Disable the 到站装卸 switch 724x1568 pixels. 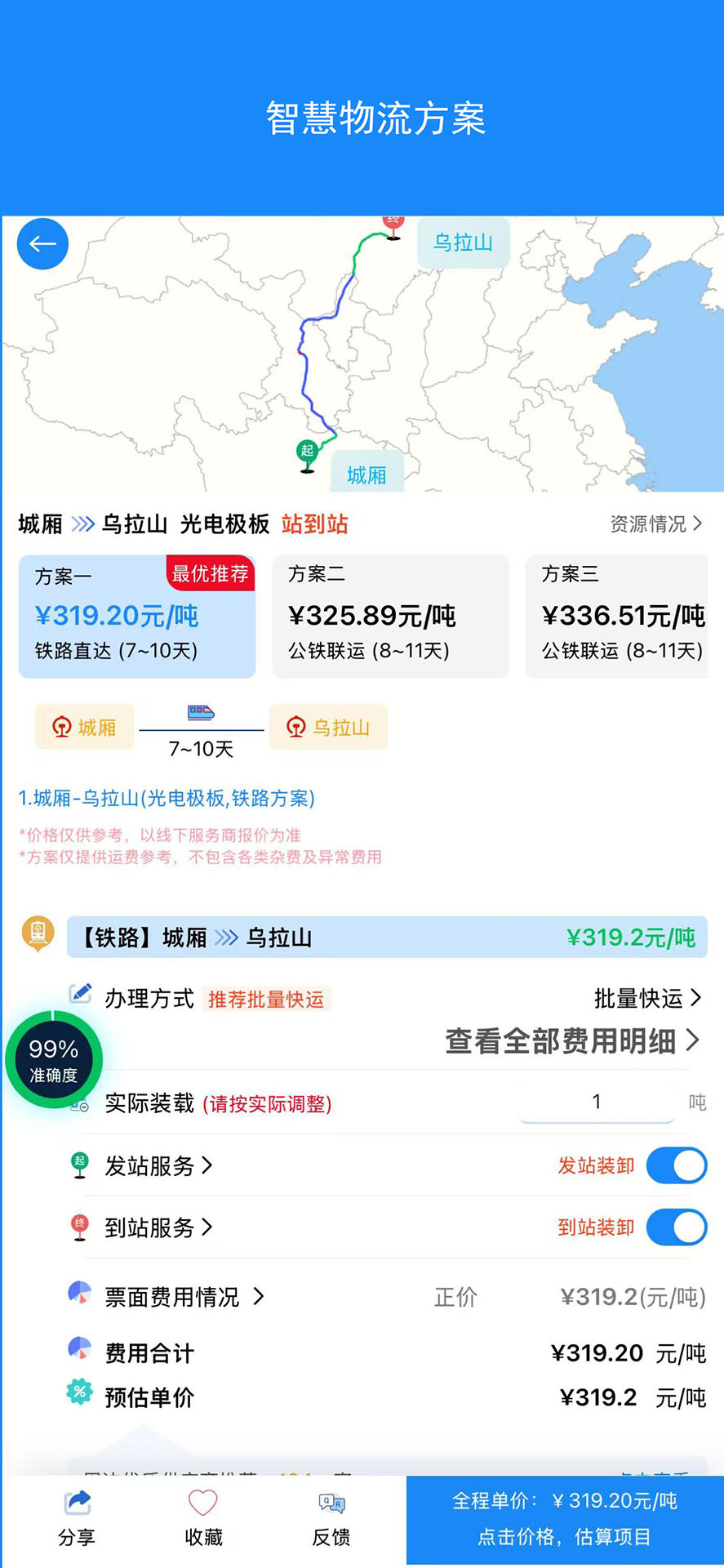pyautogui.click(x=676, y=1227)
